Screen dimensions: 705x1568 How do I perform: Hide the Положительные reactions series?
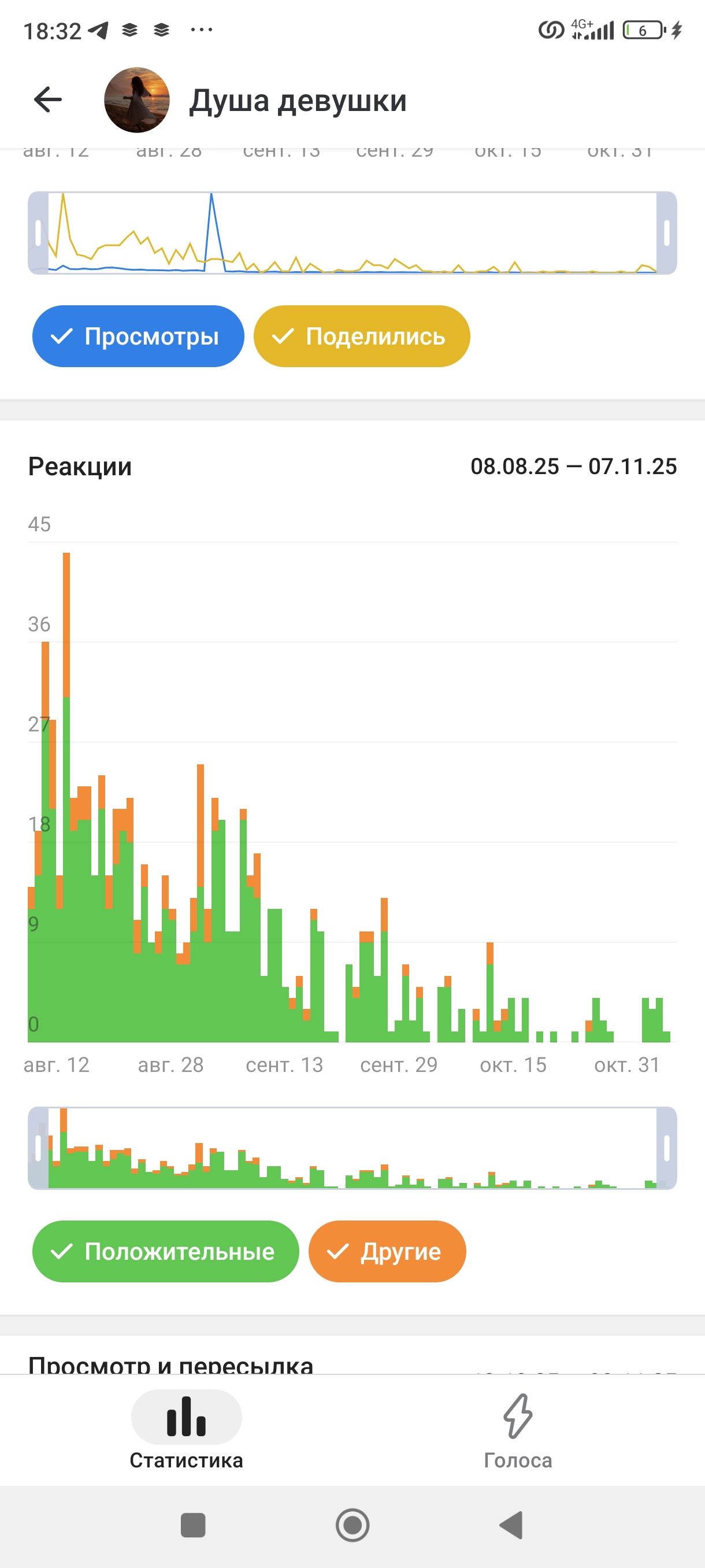pyautogui.click(x=165, y=1252)
